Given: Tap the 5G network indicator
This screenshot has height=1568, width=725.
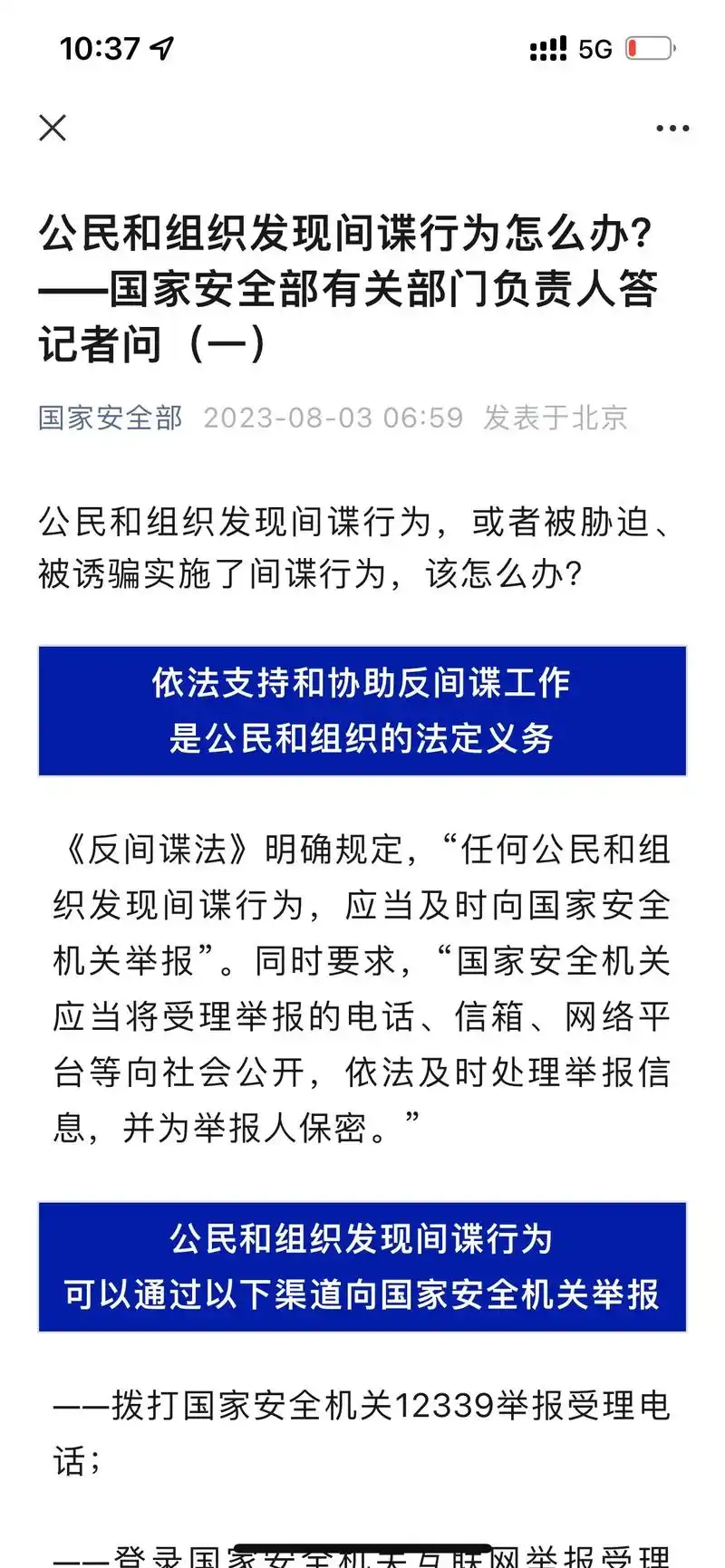Looking at the screenshot, I should point(594,47).
